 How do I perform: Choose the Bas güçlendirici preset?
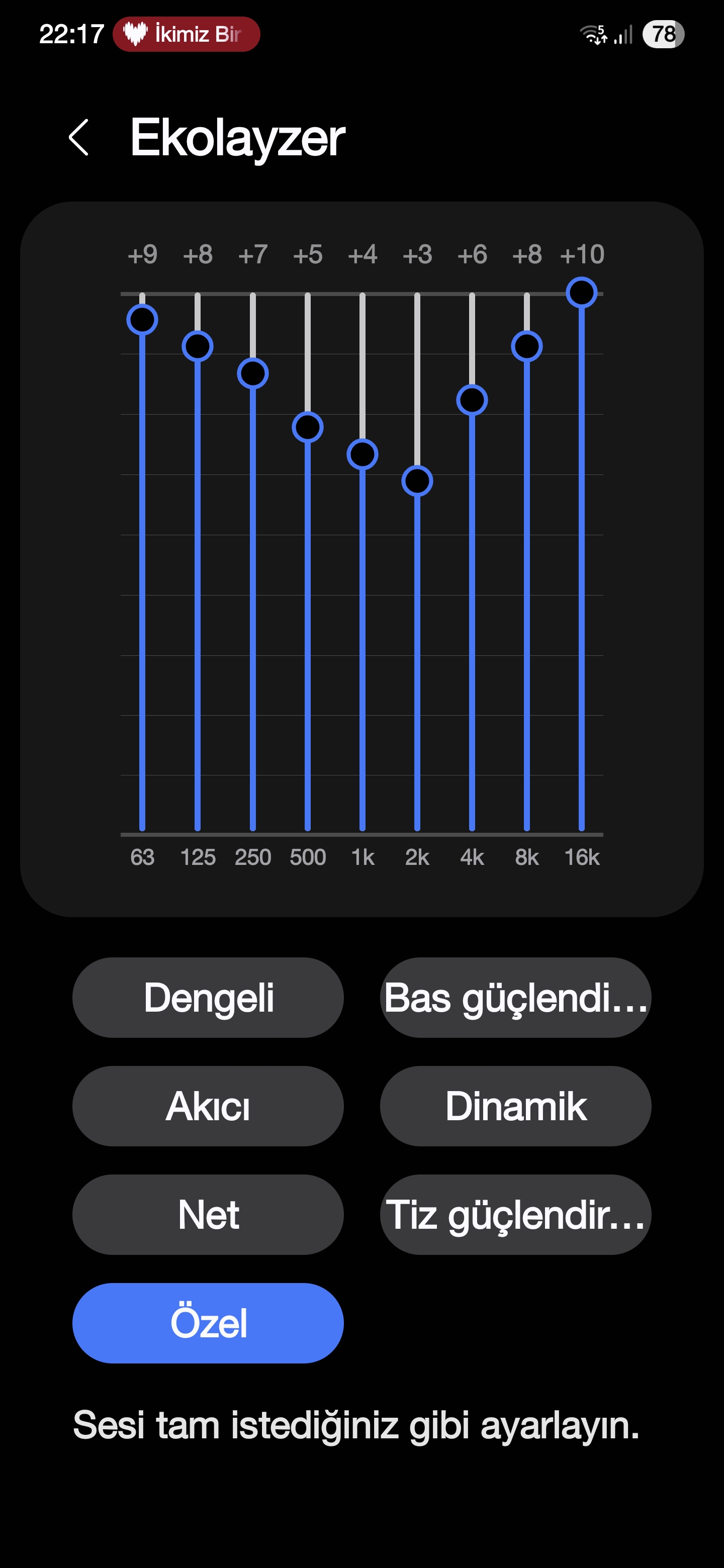pyautogui.click(x=515, y=998)
